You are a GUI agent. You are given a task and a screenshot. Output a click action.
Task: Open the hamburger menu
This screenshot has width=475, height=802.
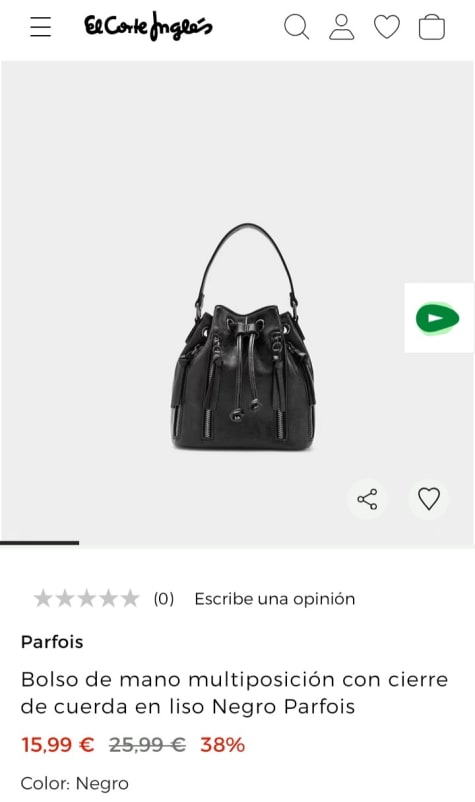[x=40, y=27]
